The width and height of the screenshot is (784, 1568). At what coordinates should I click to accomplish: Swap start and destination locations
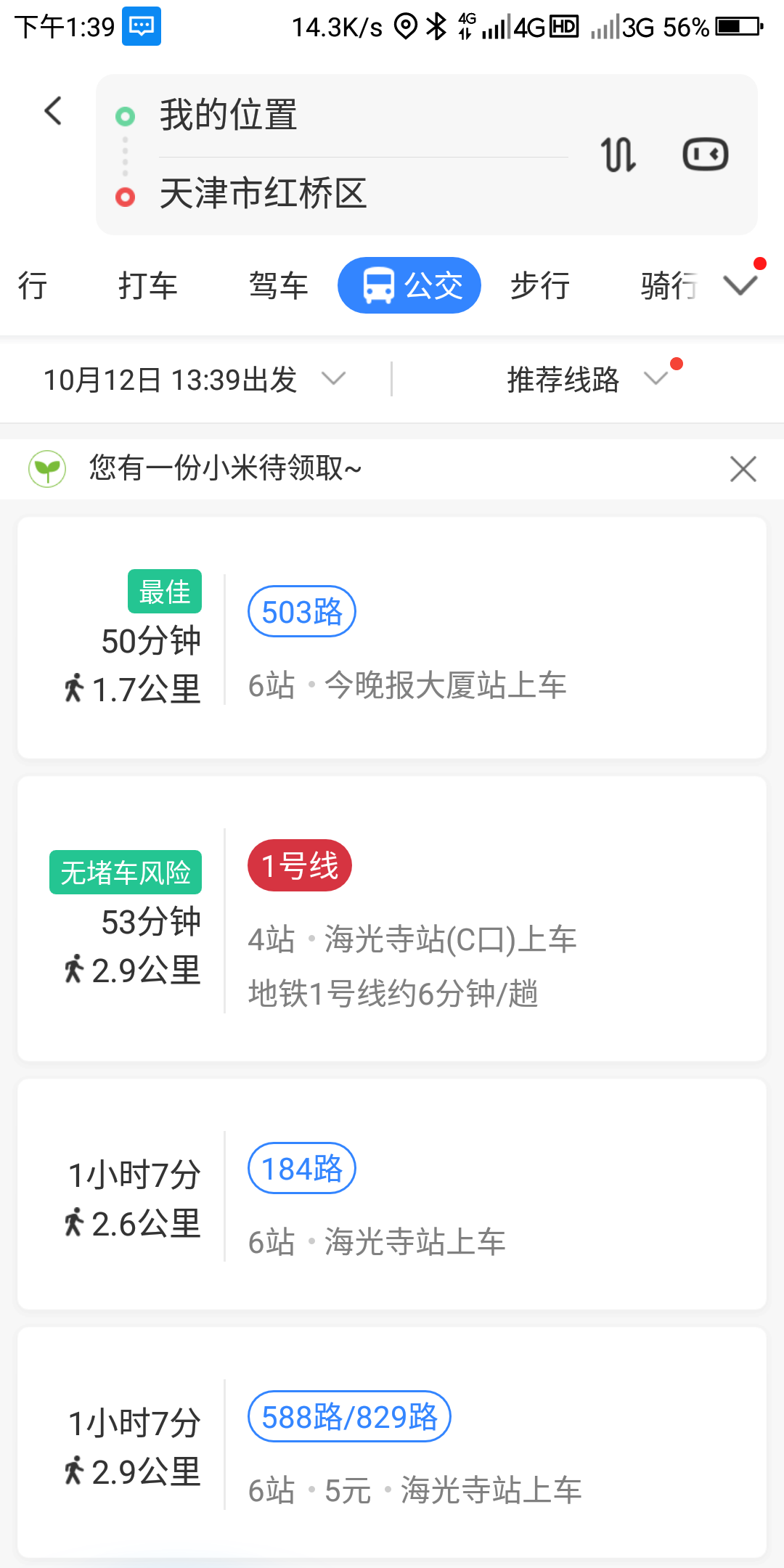point(618,155)
